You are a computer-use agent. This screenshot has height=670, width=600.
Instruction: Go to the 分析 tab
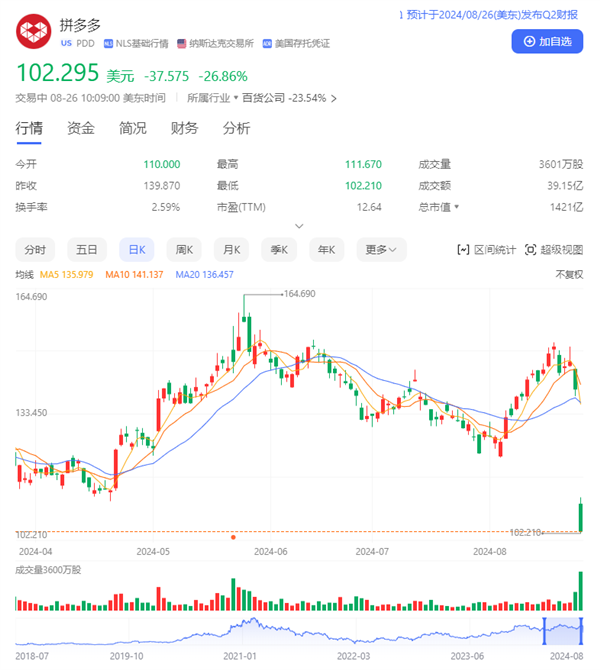236,128
